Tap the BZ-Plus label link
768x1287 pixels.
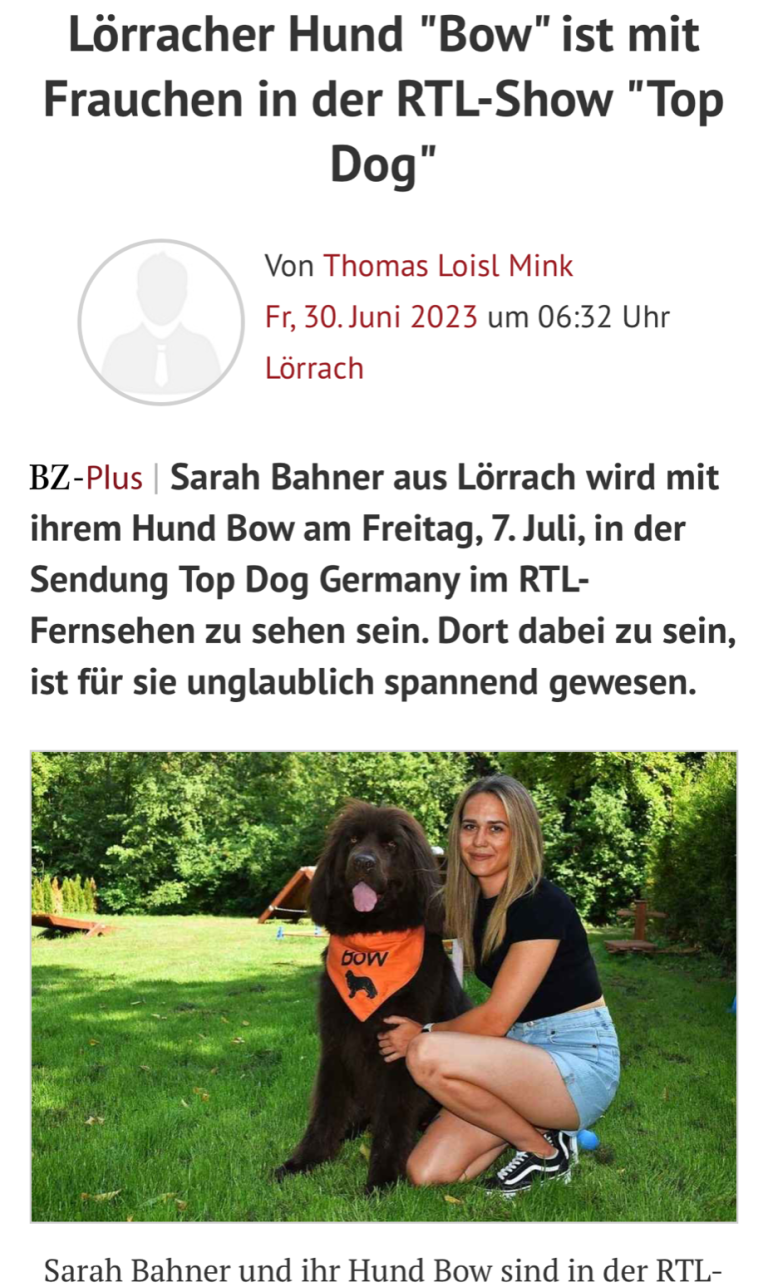(86, 478)
